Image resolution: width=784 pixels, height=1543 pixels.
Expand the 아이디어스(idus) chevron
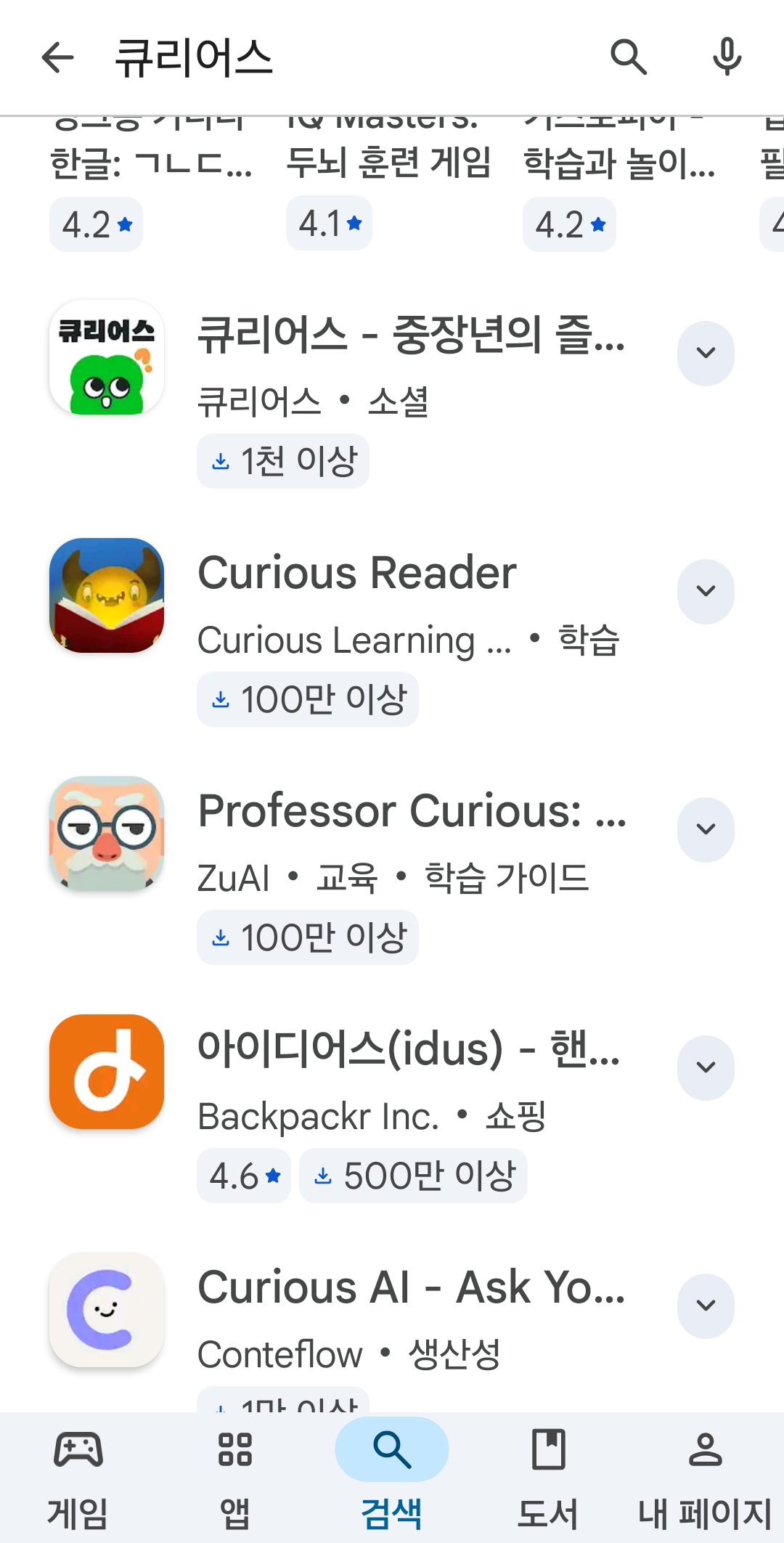point(706,1067)
